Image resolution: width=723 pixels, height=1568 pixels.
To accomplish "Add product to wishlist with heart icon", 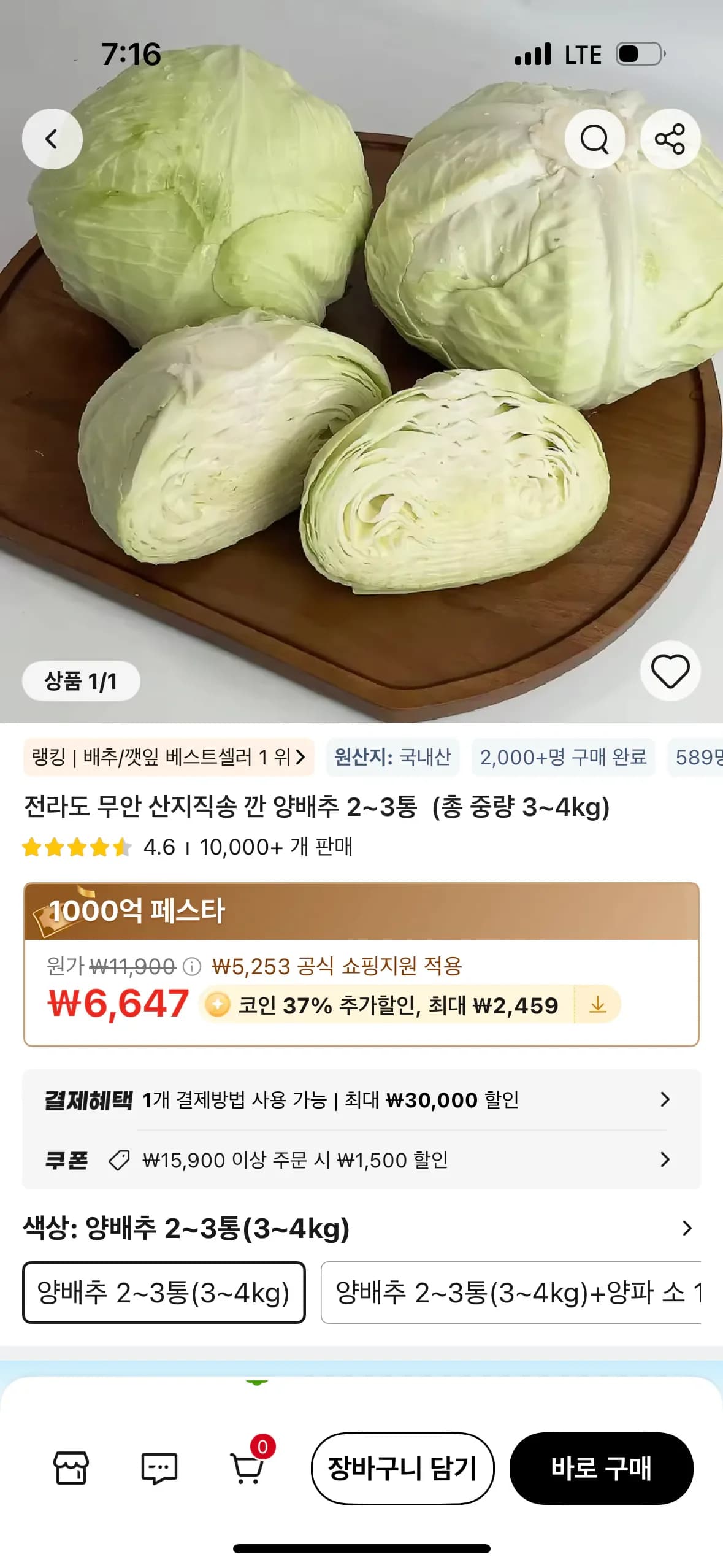I will pyautogui.click(x=671, y=672).
